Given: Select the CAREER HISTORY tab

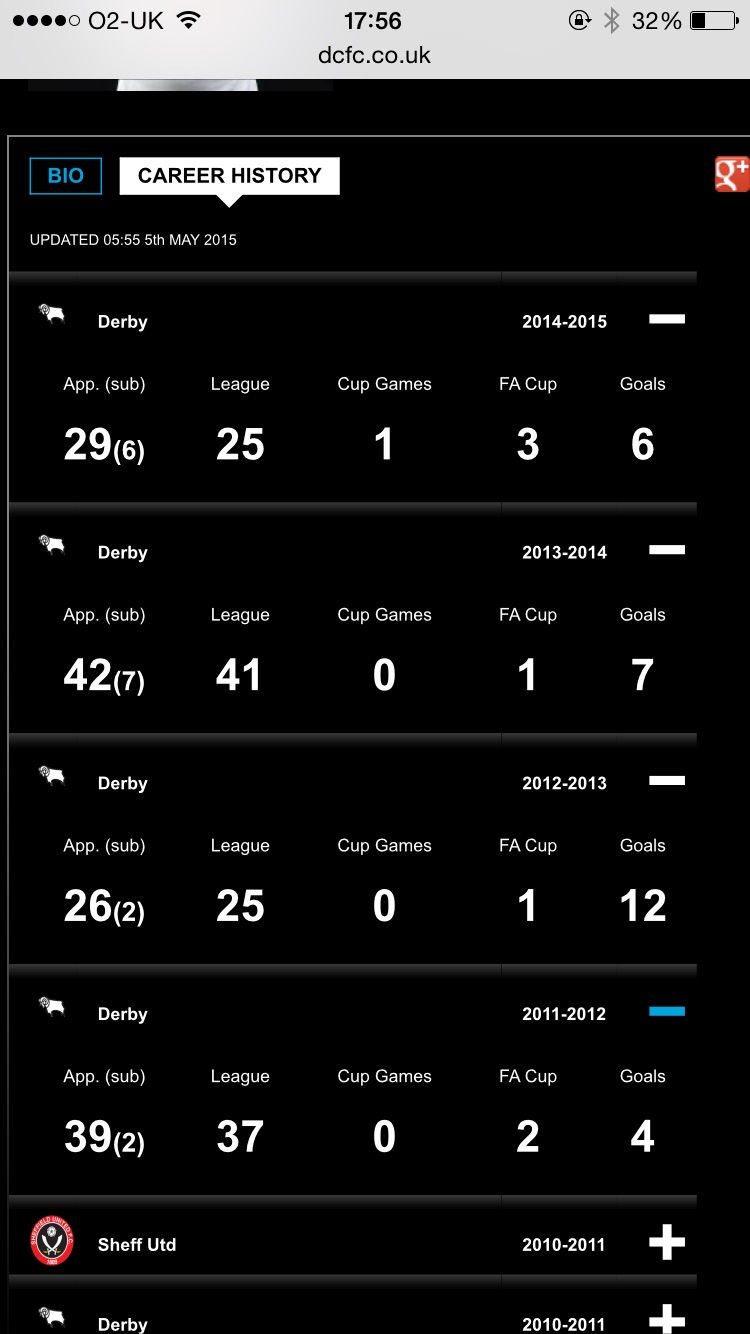Looking at the screenshot, I should [x=229, y=176].
